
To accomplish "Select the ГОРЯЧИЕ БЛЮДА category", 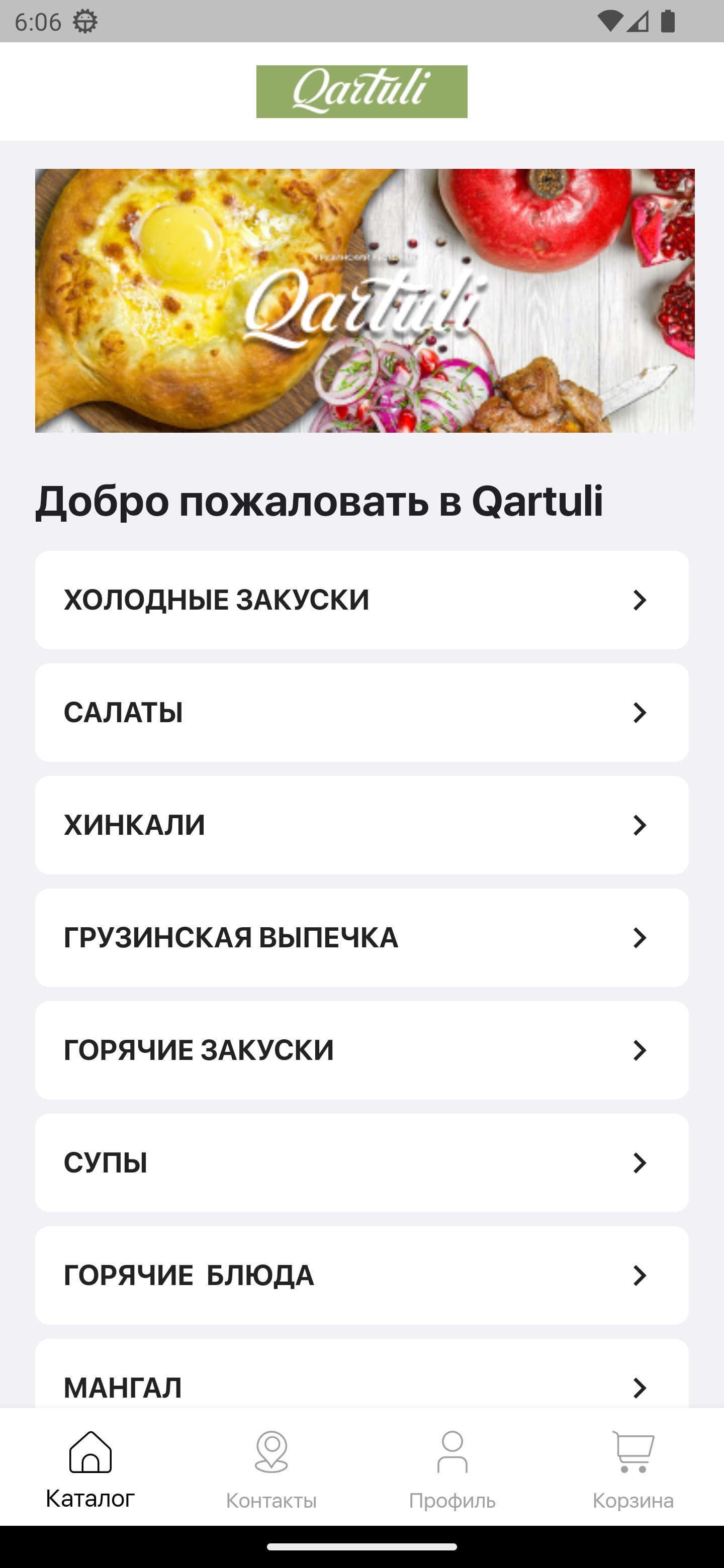I will tap(361, 1275).
